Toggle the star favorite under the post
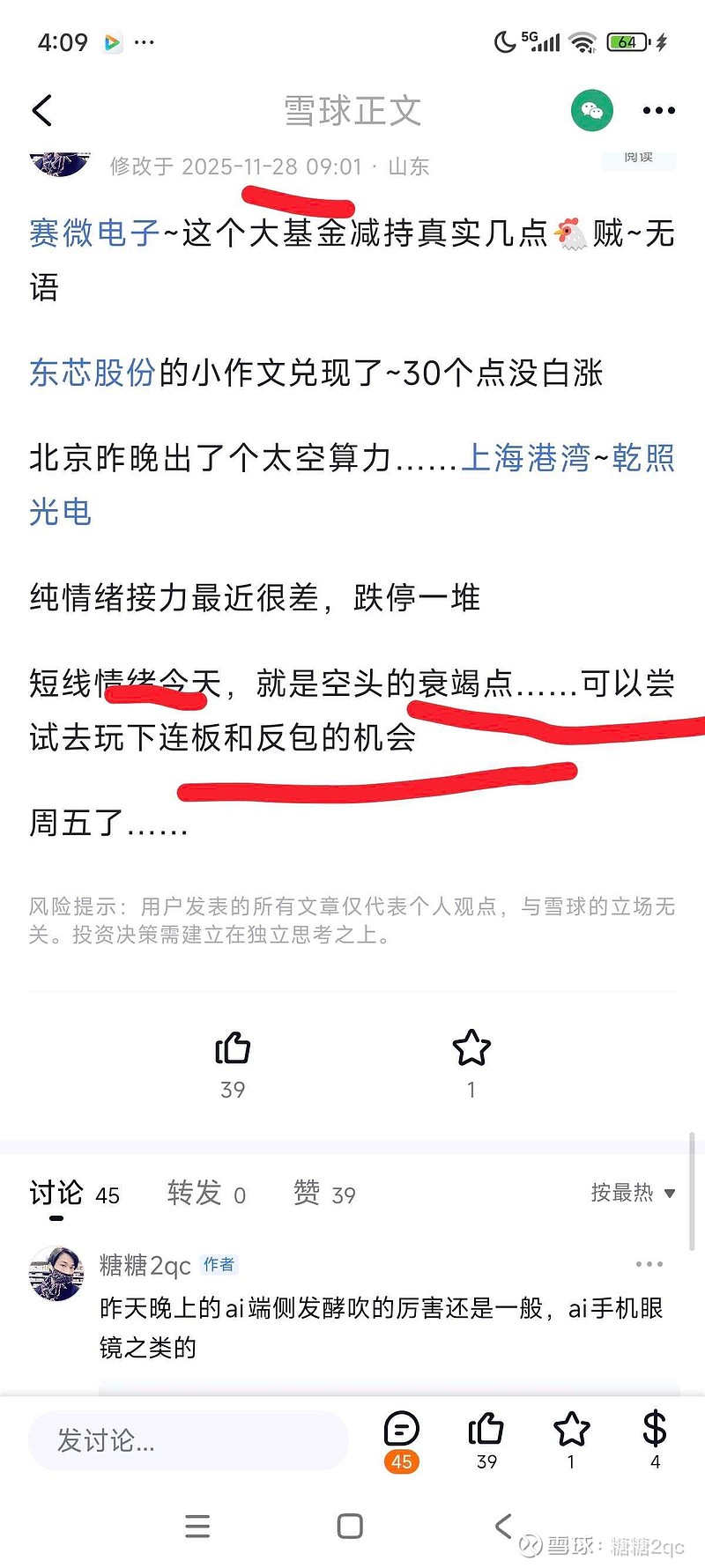Viewport: 705px width, 1568px height. coord(471,1049)
